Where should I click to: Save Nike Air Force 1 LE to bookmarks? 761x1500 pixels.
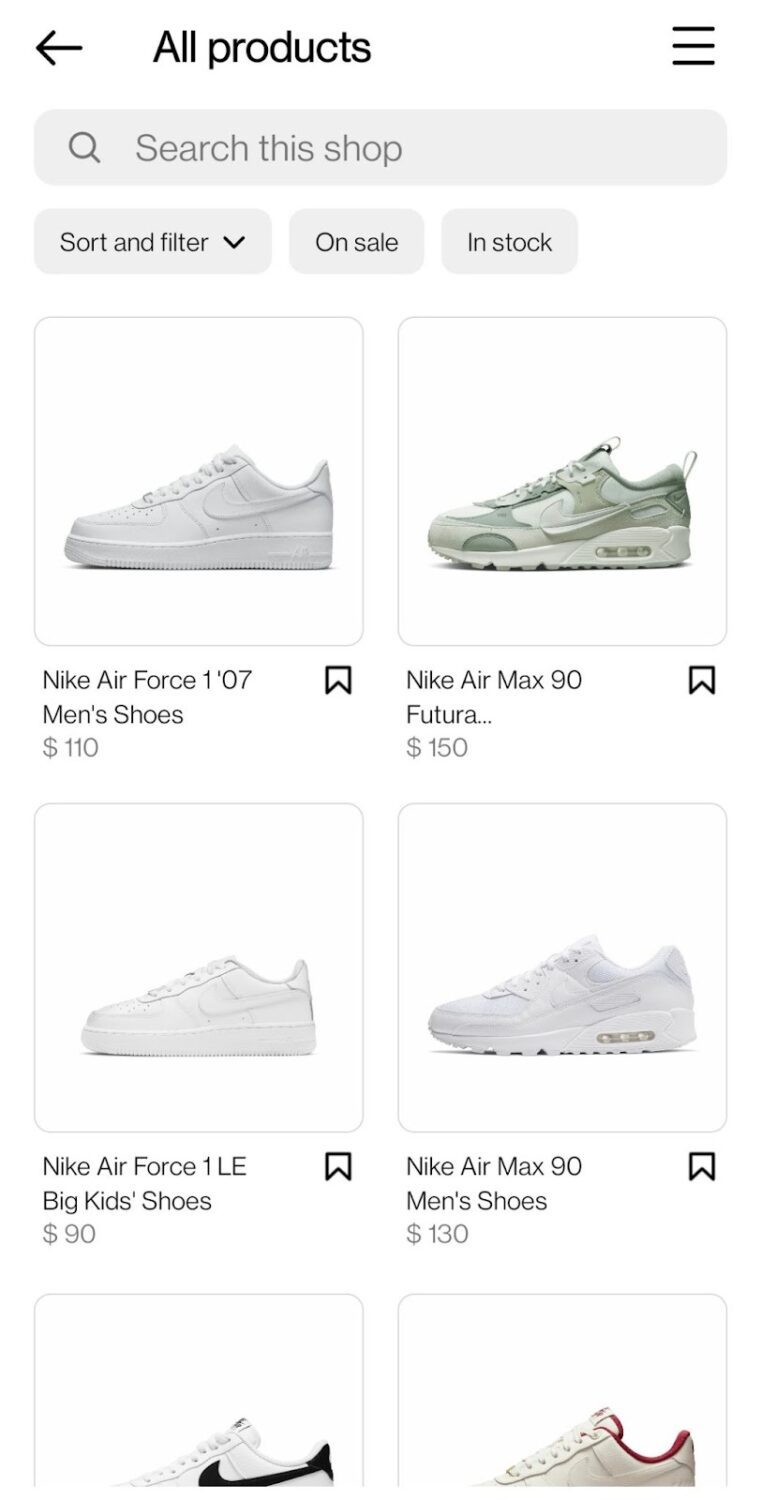[x=338, y=1167]
